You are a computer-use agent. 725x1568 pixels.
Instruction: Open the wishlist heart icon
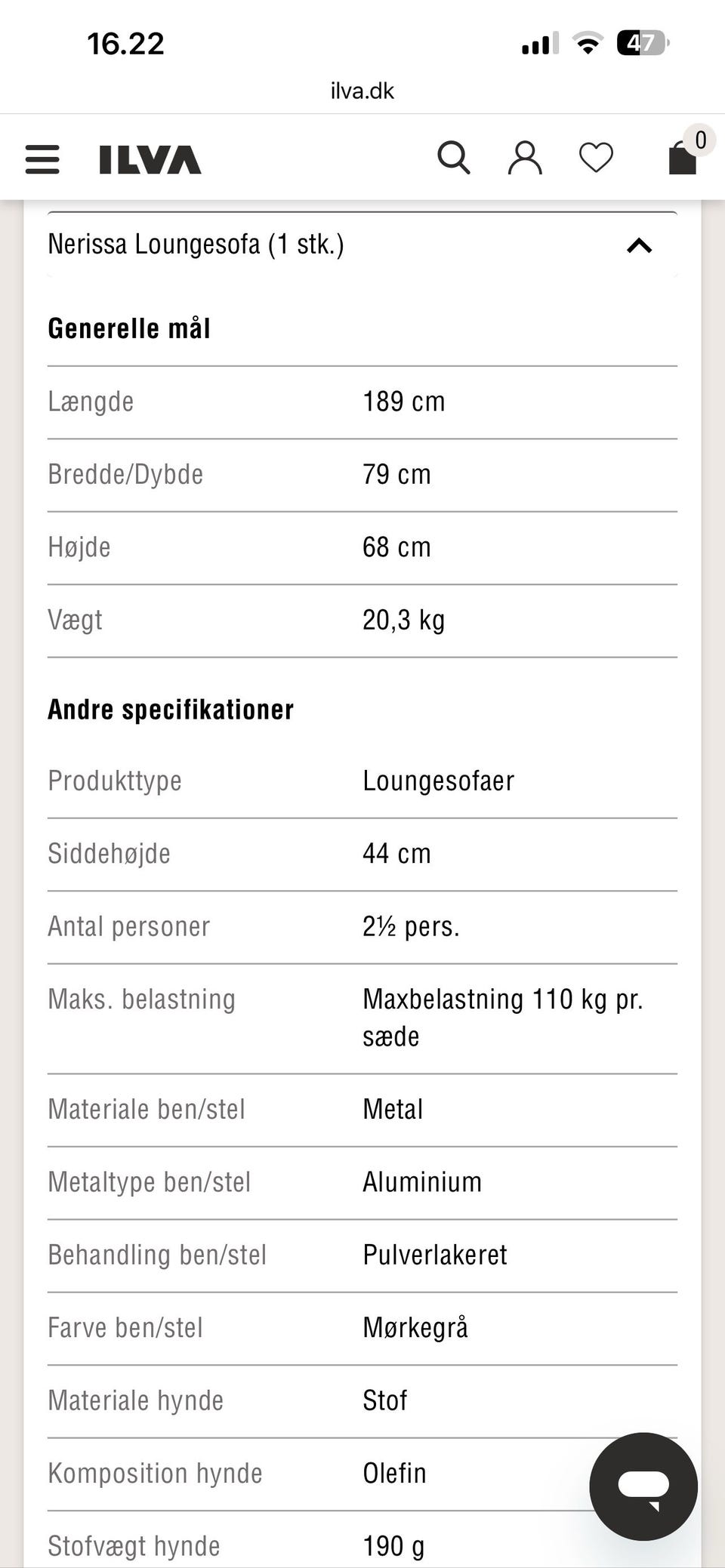coord(596,157)
